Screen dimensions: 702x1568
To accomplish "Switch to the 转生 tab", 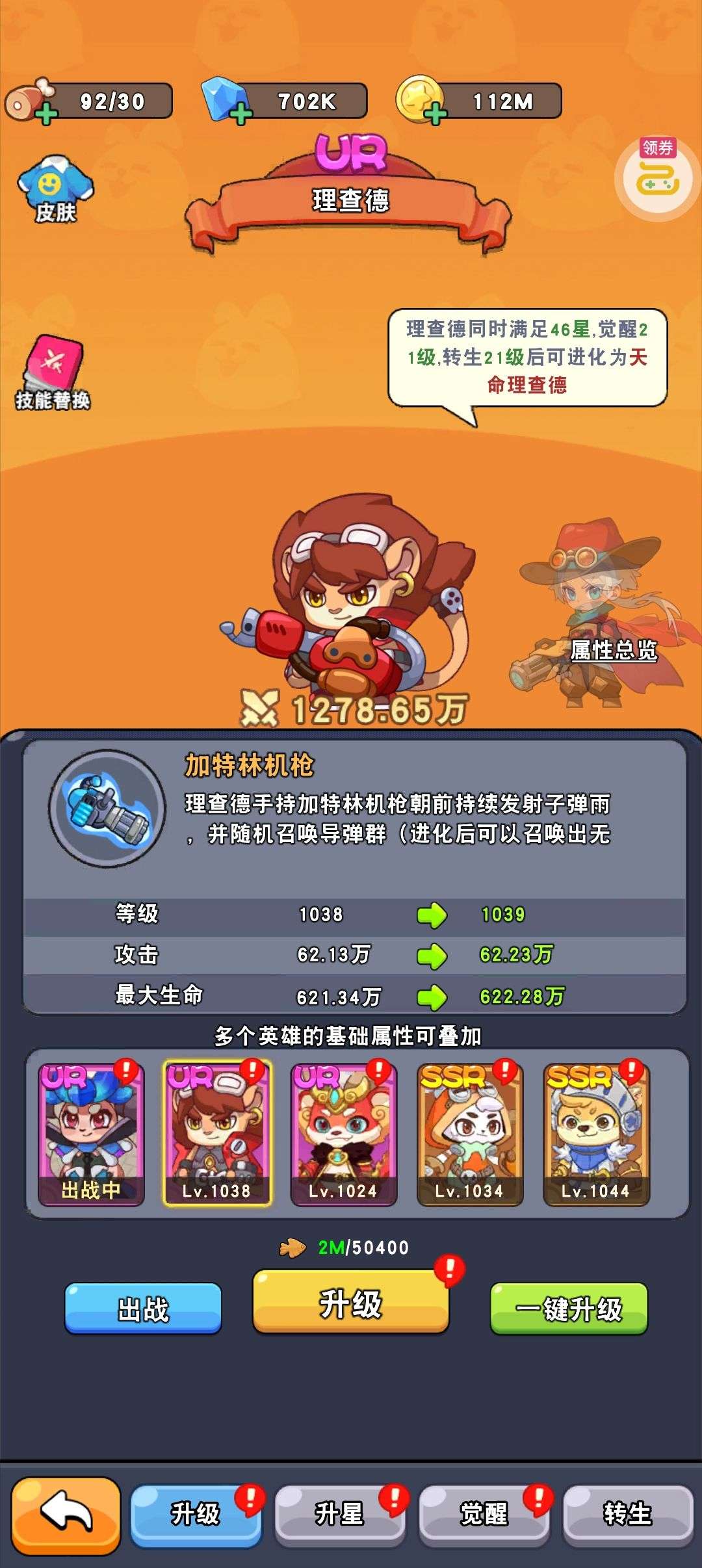I will click(627, 1515).
